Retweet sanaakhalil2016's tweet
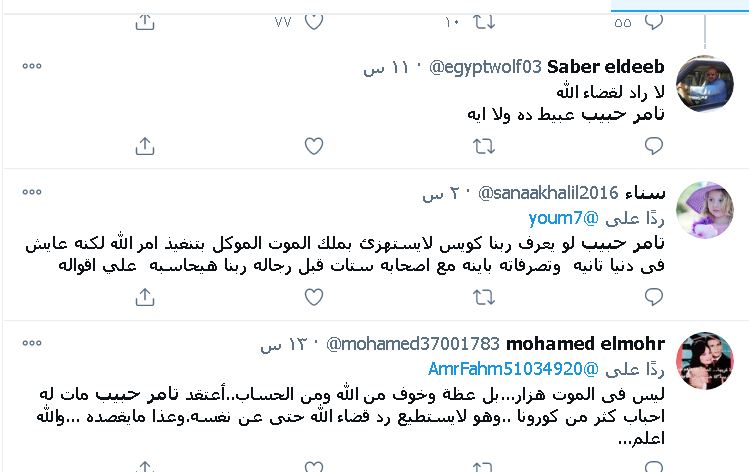Image resolution: width=749 pixels, height=472 pixels. 483,297
